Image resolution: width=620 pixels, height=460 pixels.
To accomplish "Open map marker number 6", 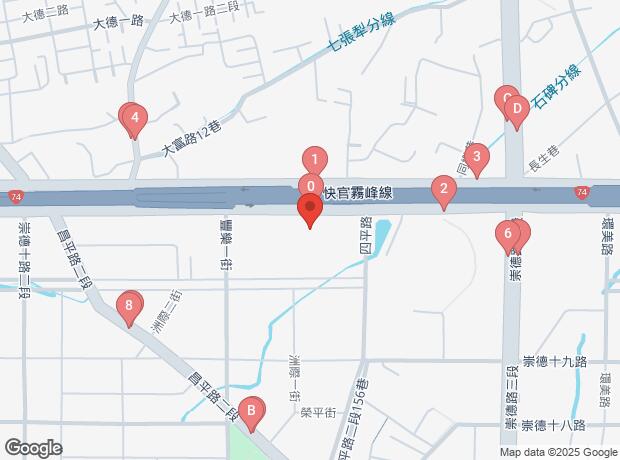I will tap(509, 235).
